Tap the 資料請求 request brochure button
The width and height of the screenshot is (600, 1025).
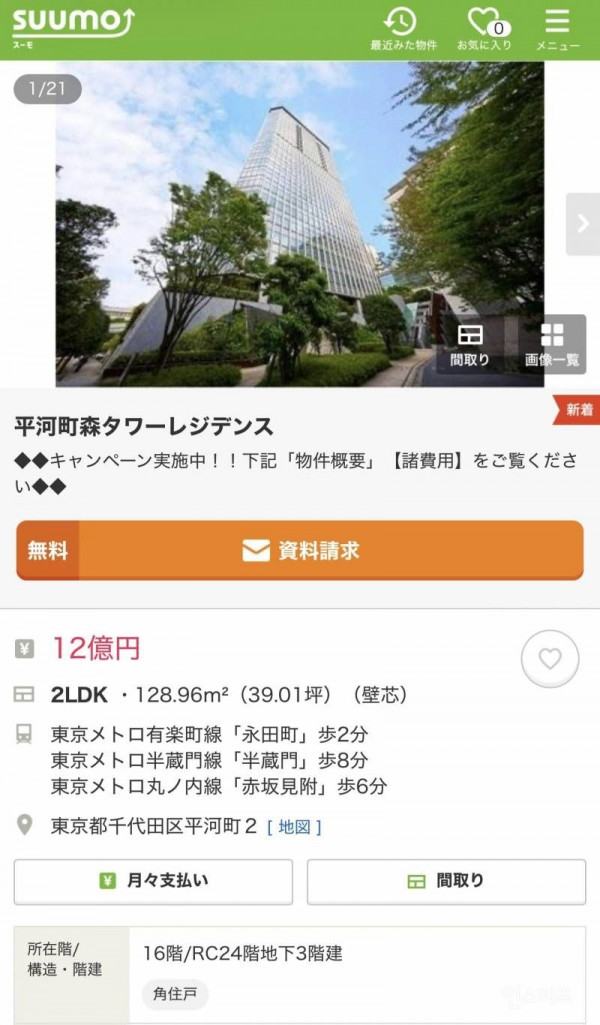coord(299,550)
